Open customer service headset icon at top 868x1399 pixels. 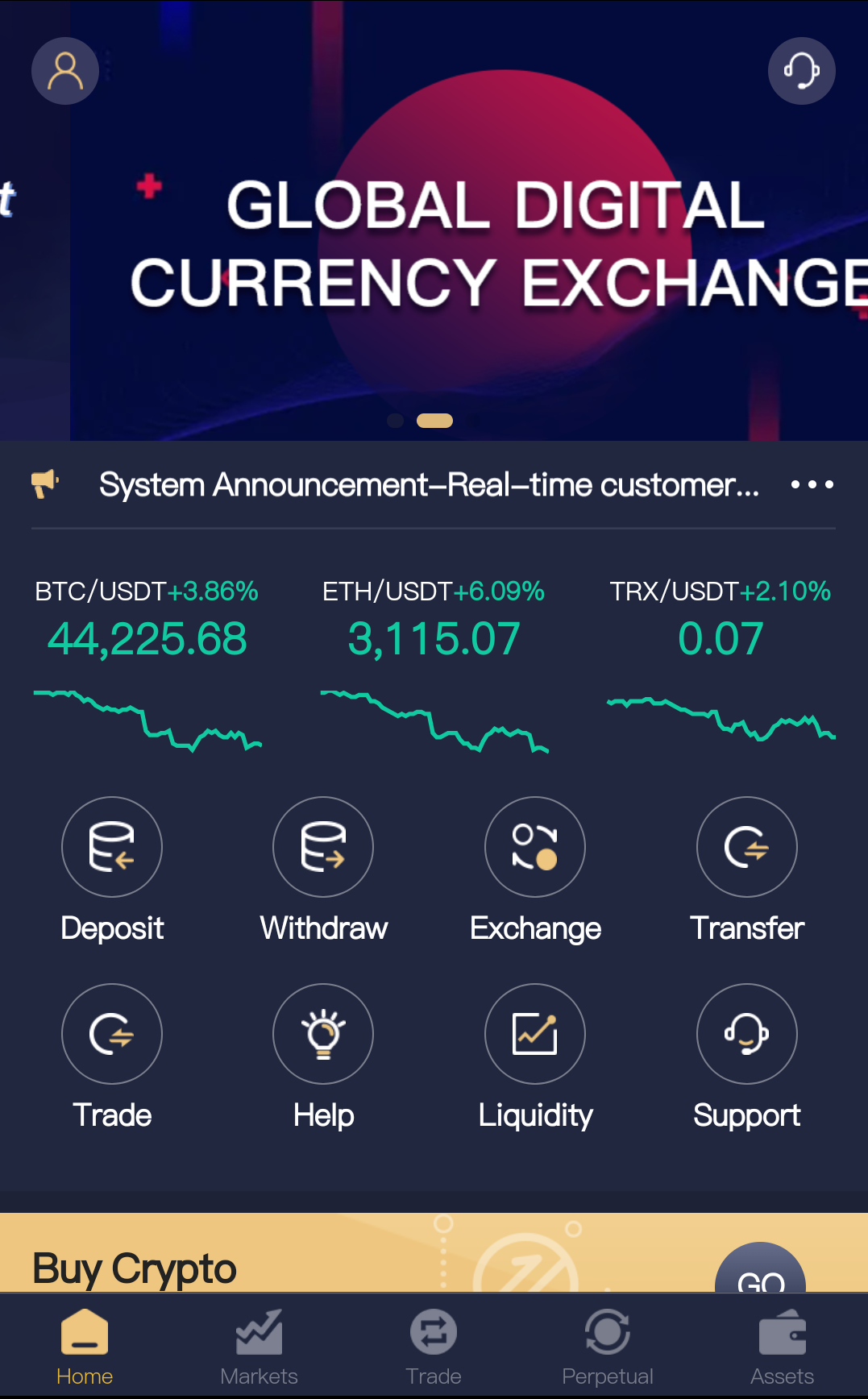pos(801,71)
